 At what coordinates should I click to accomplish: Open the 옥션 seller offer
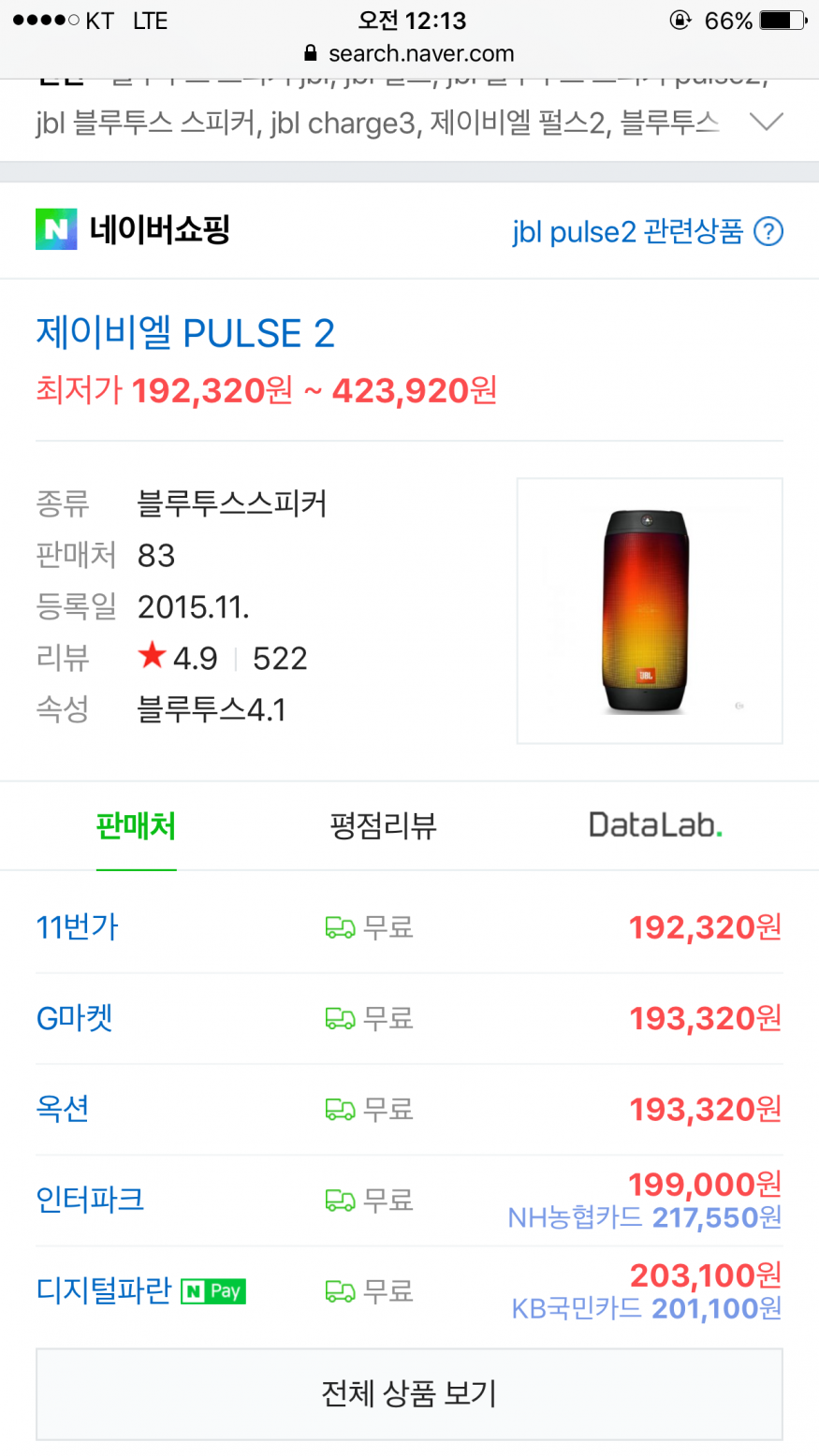tap(63, 1109)
